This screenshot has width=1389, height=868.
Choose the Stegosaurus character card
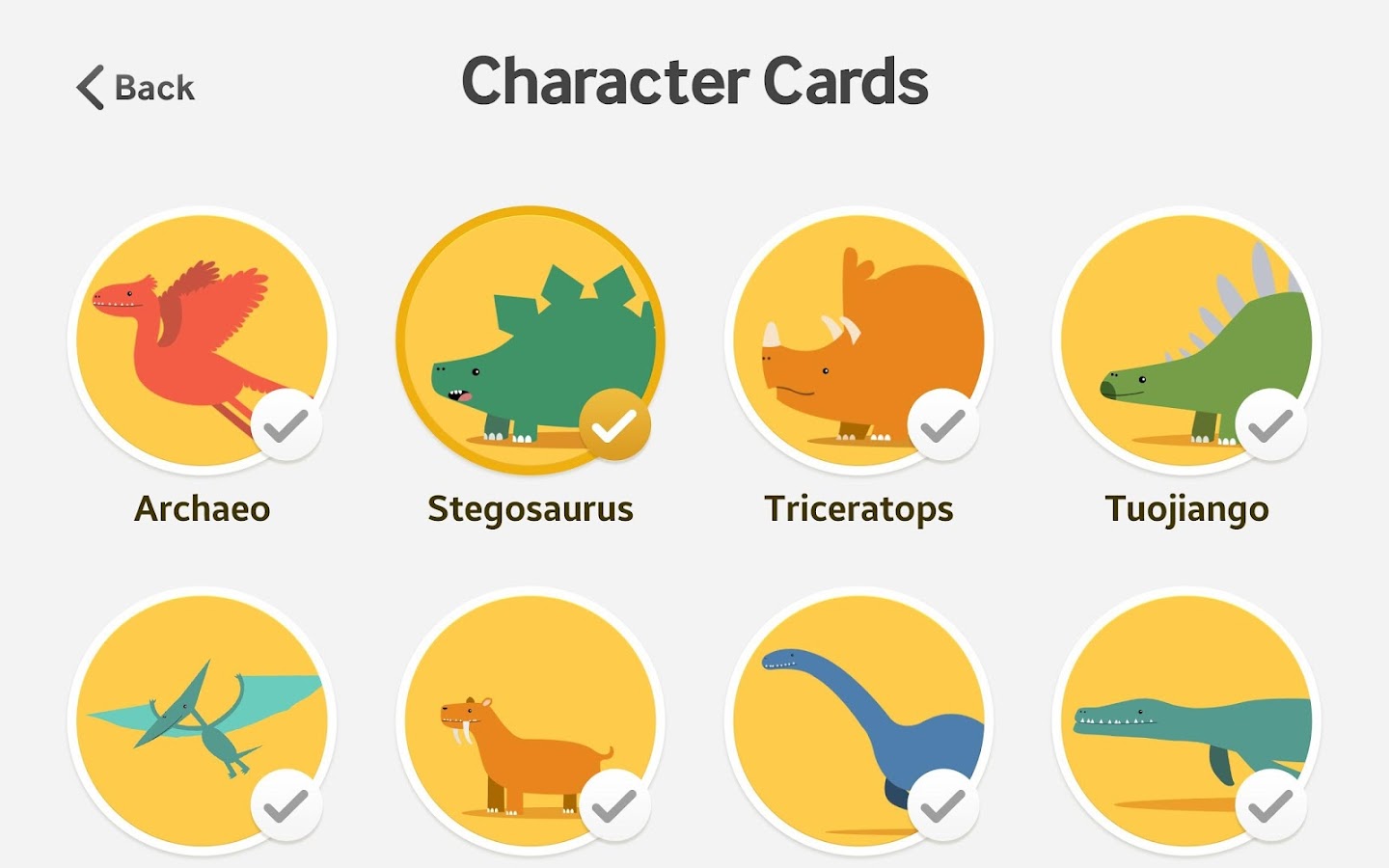tap(531, 340)
